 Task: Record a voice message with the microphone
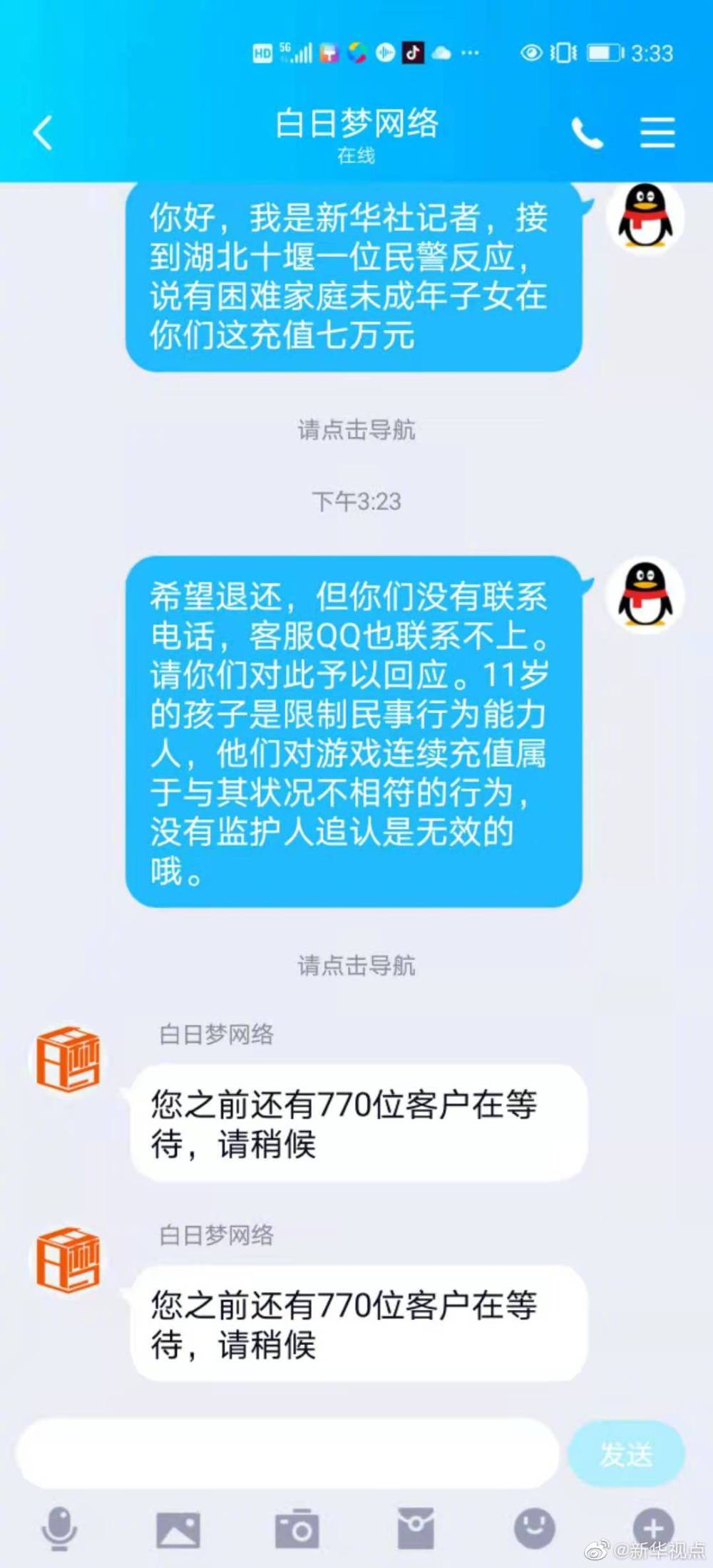click(59, 1528)
